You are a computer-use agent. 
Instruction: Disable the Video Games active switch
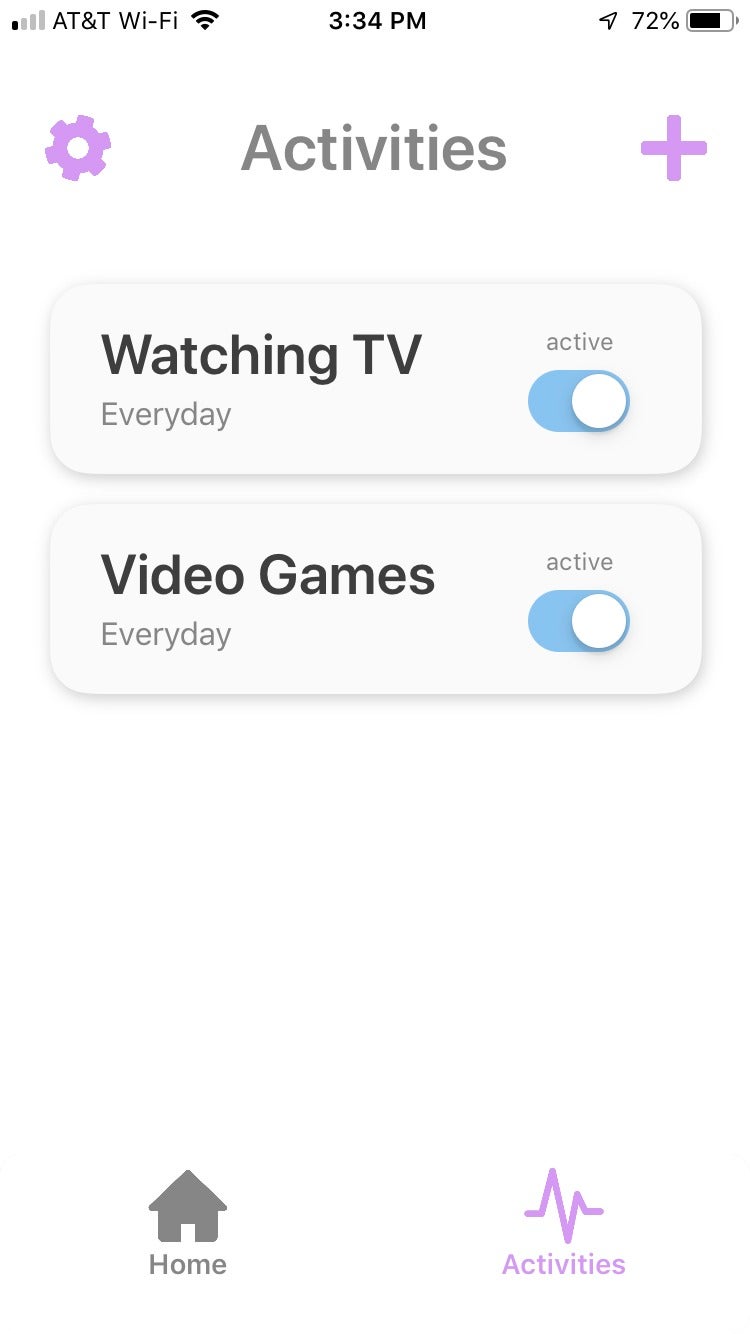tap(579, 621)
